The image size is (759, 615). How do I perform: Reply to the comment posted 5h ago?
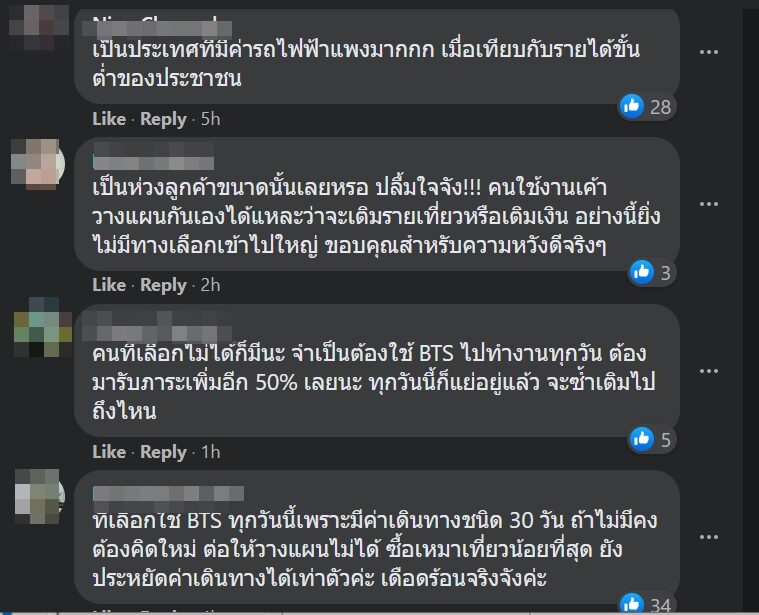click(x=163, y=119)
